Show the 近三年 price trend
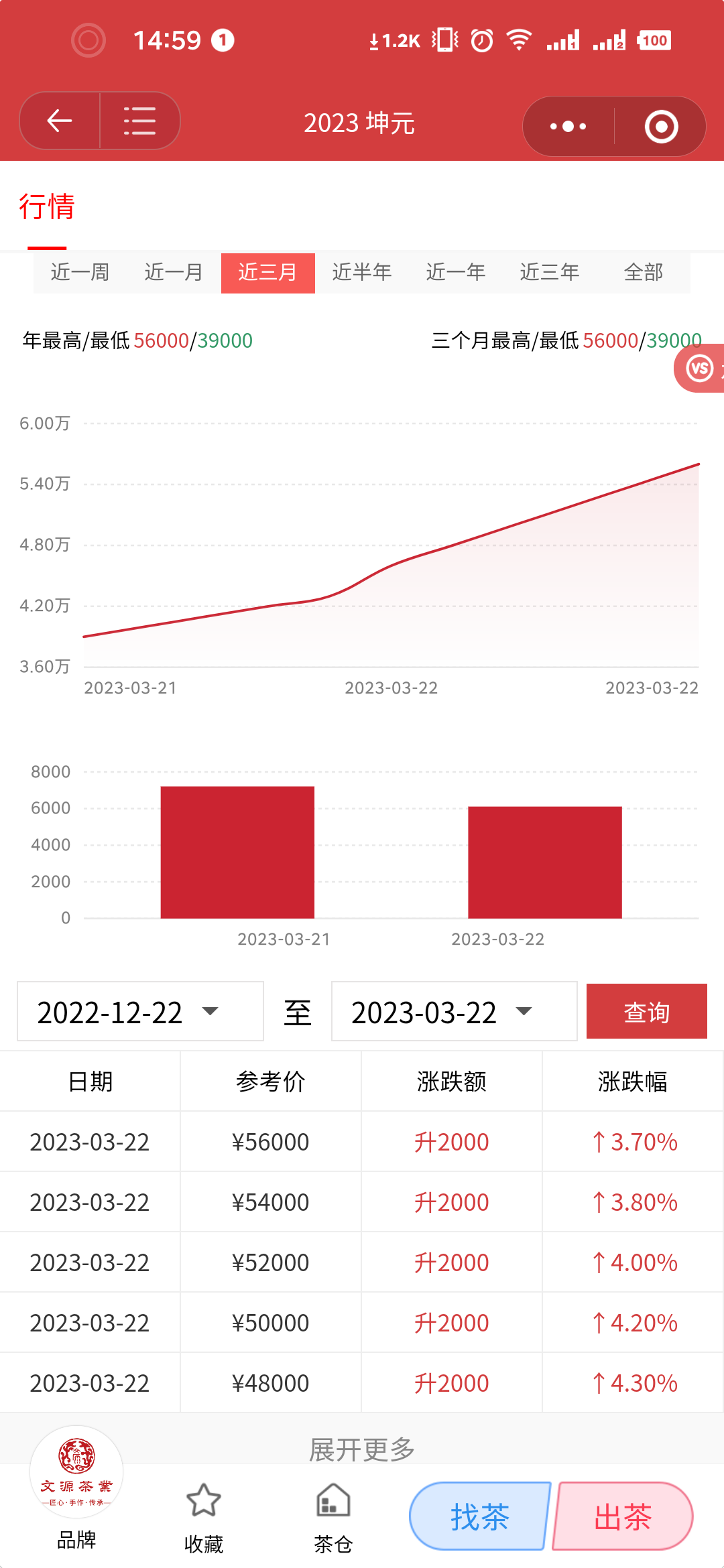 coord(550,273)
